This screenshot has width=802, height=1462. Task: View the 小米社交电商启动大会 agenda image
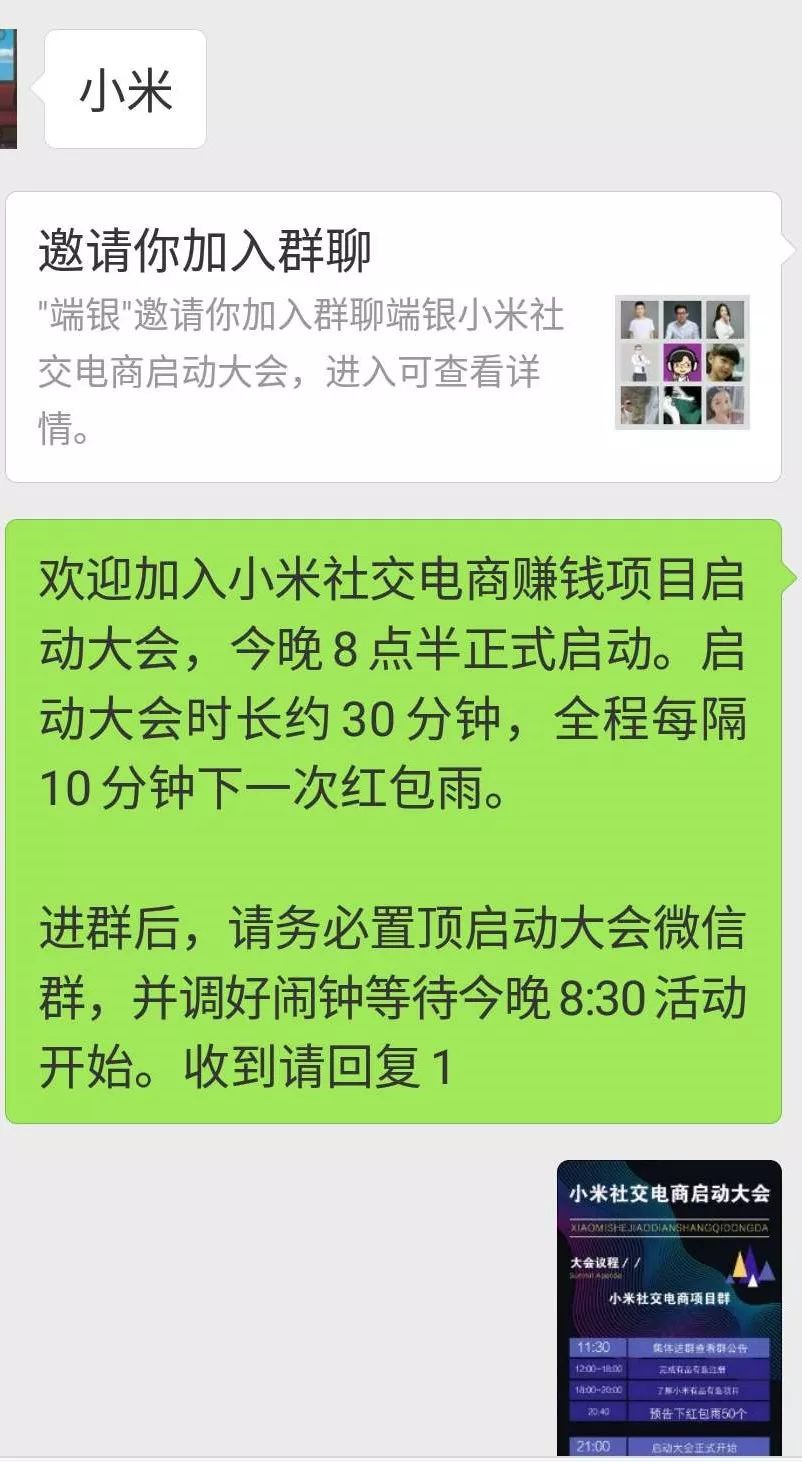[x=669, y=1308]
